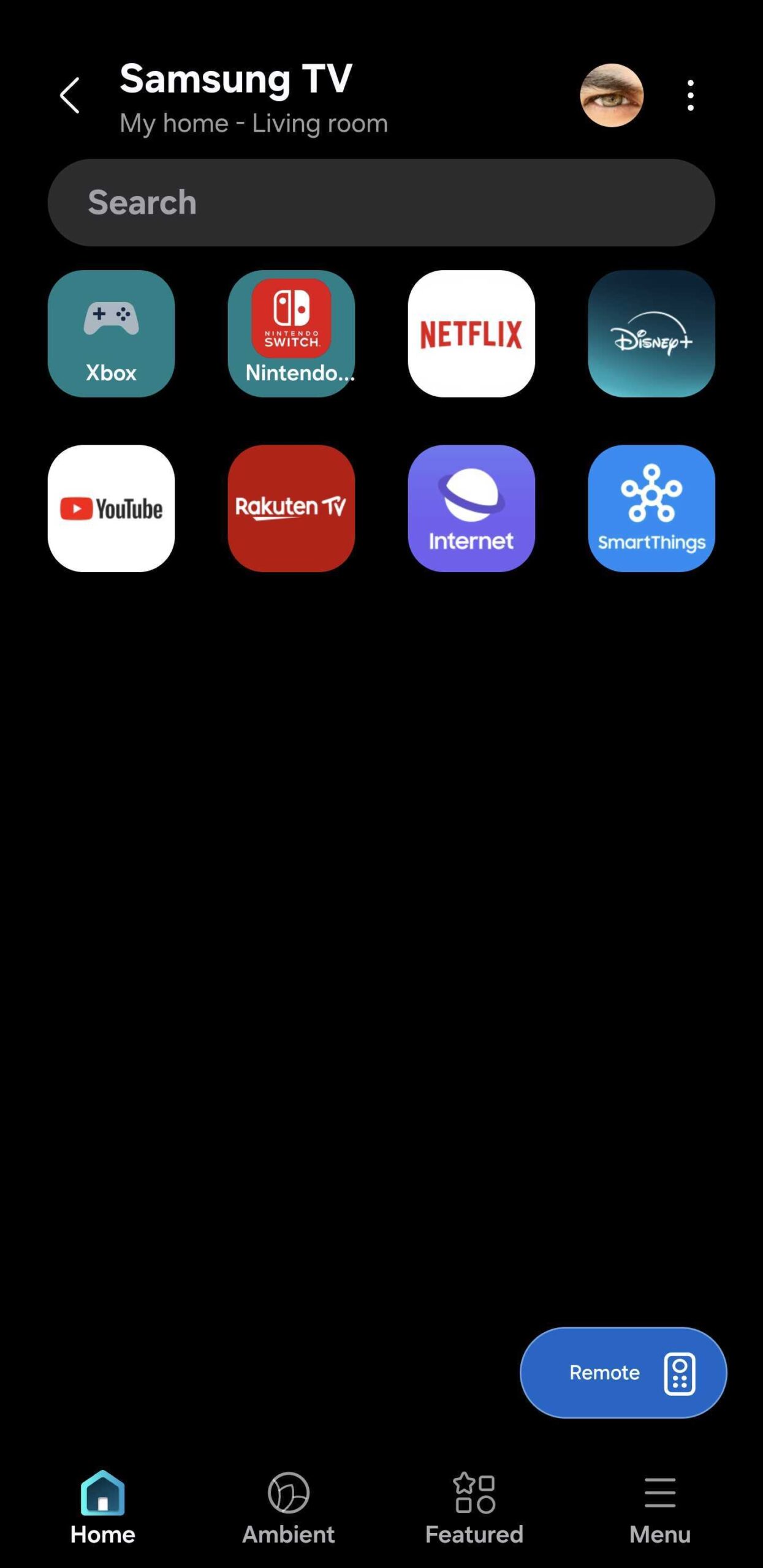Viewport: 763px width, 1568px height.
Task: Open the SmartThings tile
Action: 651,508
